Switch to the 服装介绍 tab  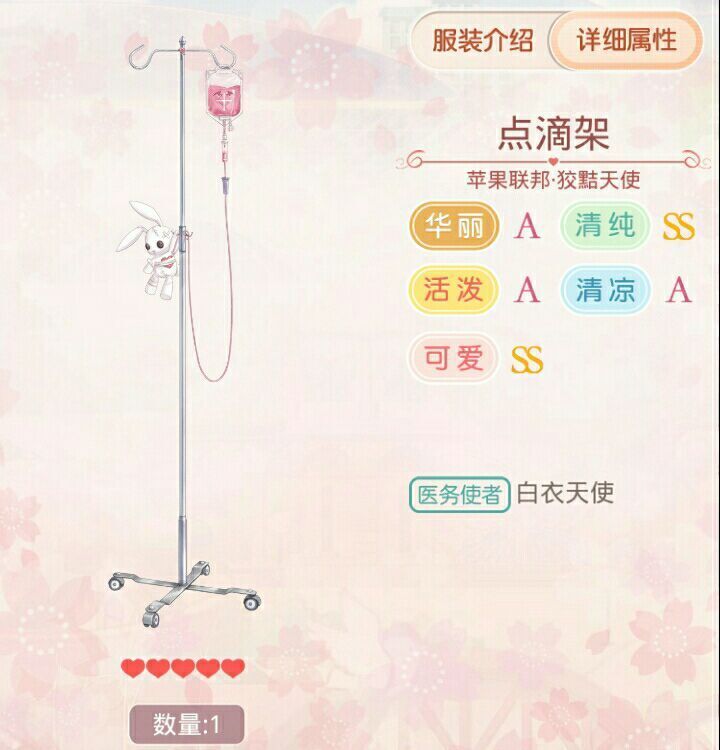(482, 41)
